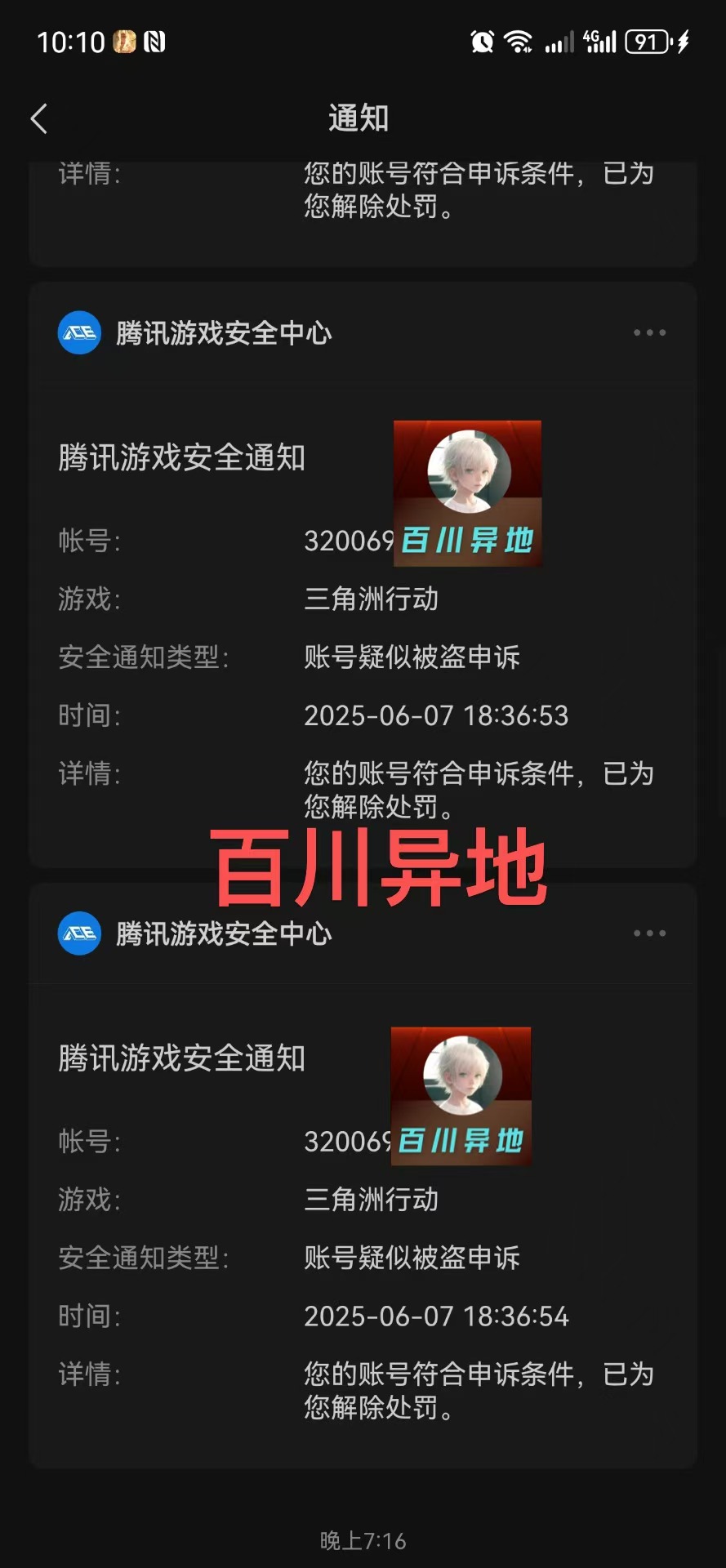Open the overflow menu on the 18:36:54 notification
The width and height of the screenshot is (726, 1568).
(x=649, y=933)
